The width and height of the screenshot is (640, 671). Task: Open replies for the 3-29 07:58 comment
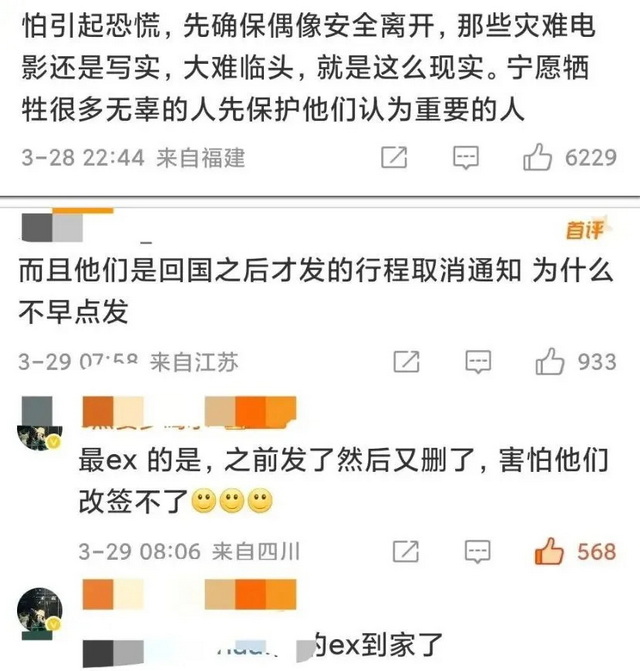coord(479,360)
